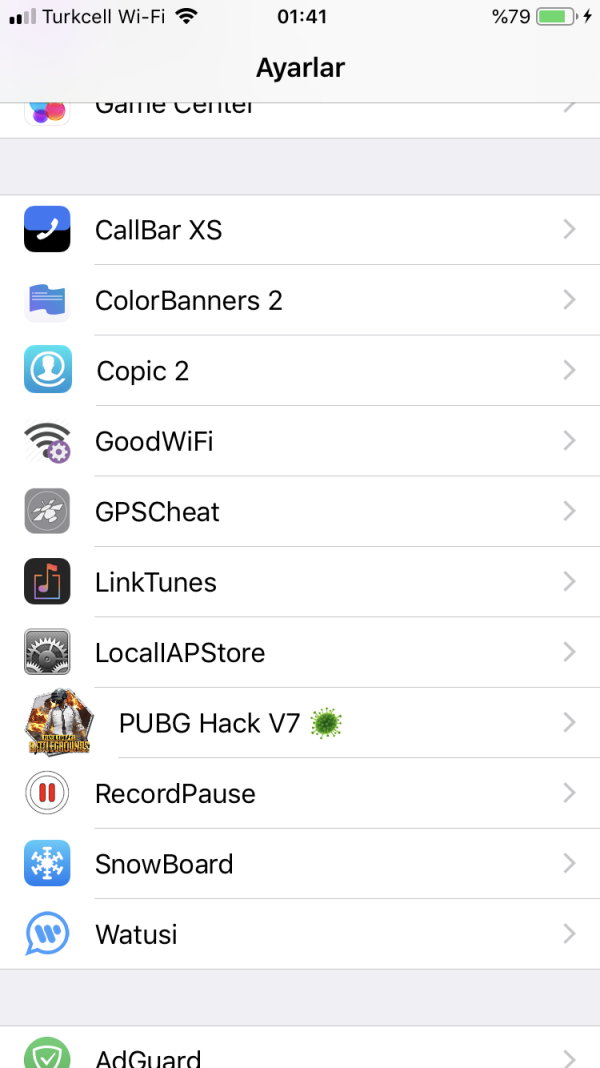Image resolution: width=600 pixels, height=1068 pixels.
Task: Go to Copic 2 settings
Action: click(x=300, y=371)
